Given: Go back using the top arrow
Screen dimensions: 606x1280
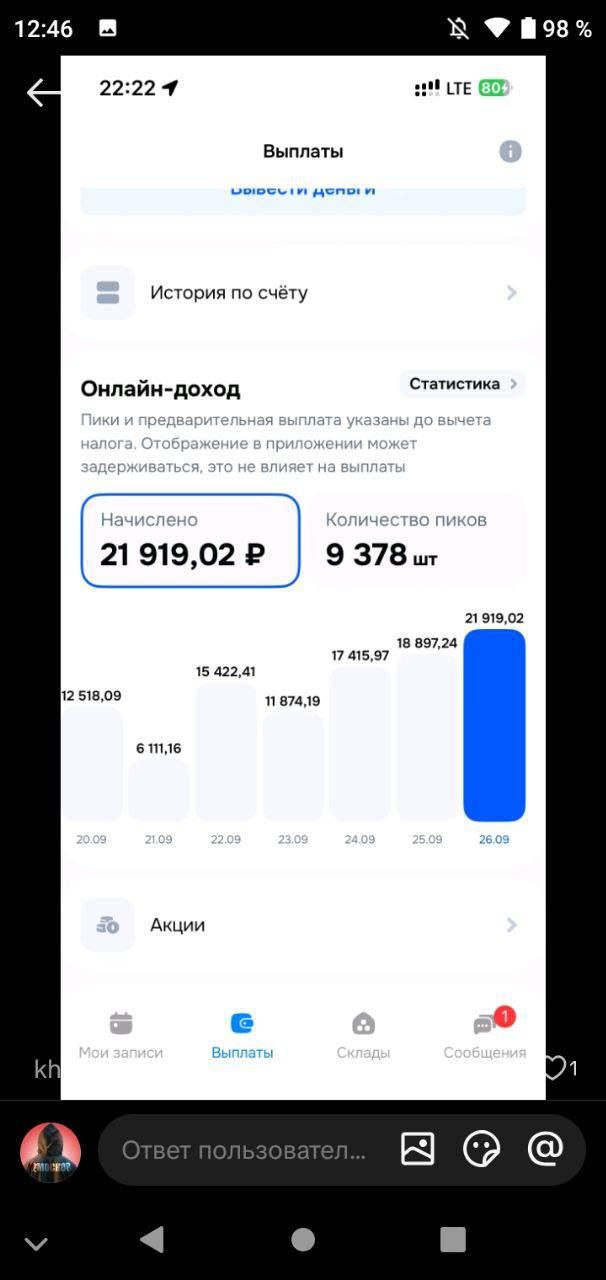Looking at the screenshot, I should click(42, 93).
